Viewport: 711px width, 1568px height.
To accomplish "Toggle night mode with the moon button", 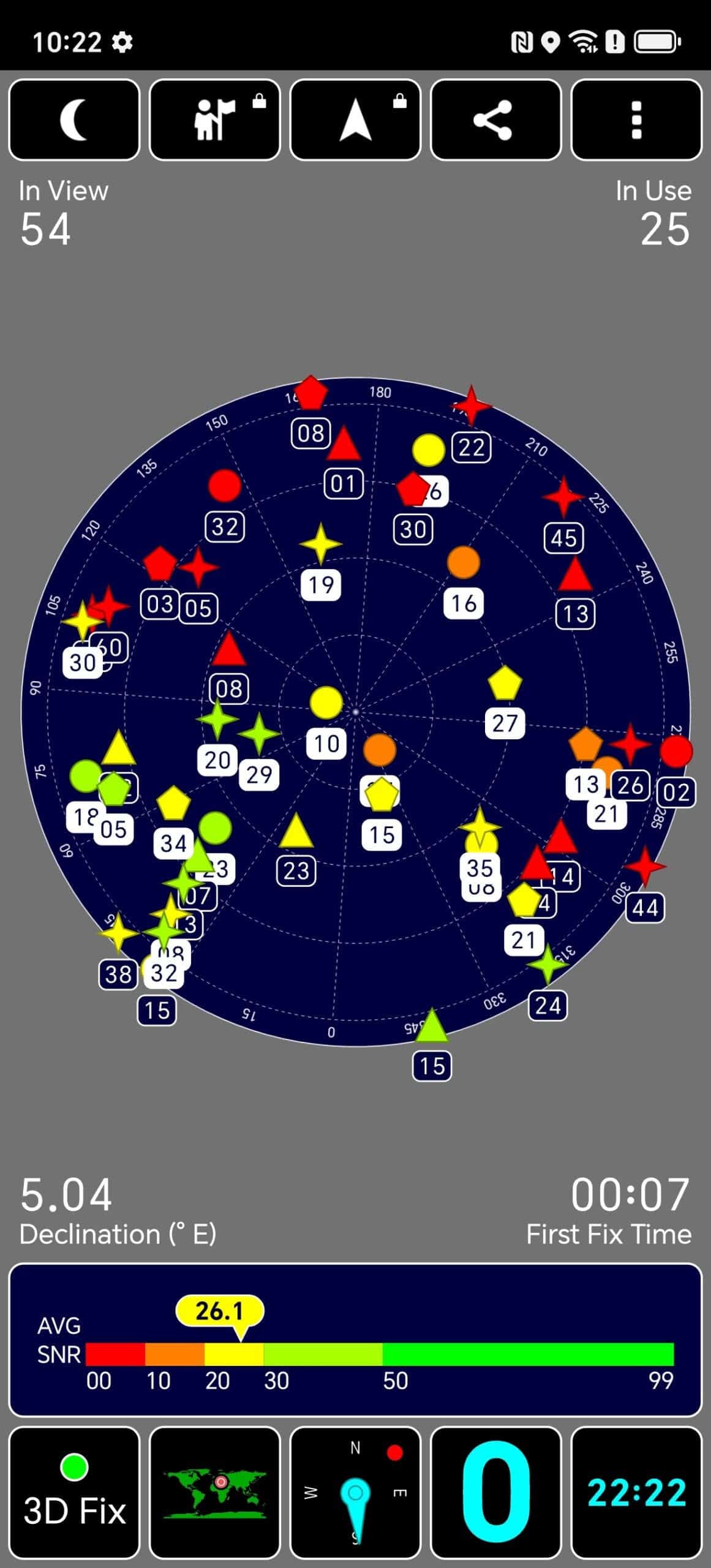I will click(74, 119).
